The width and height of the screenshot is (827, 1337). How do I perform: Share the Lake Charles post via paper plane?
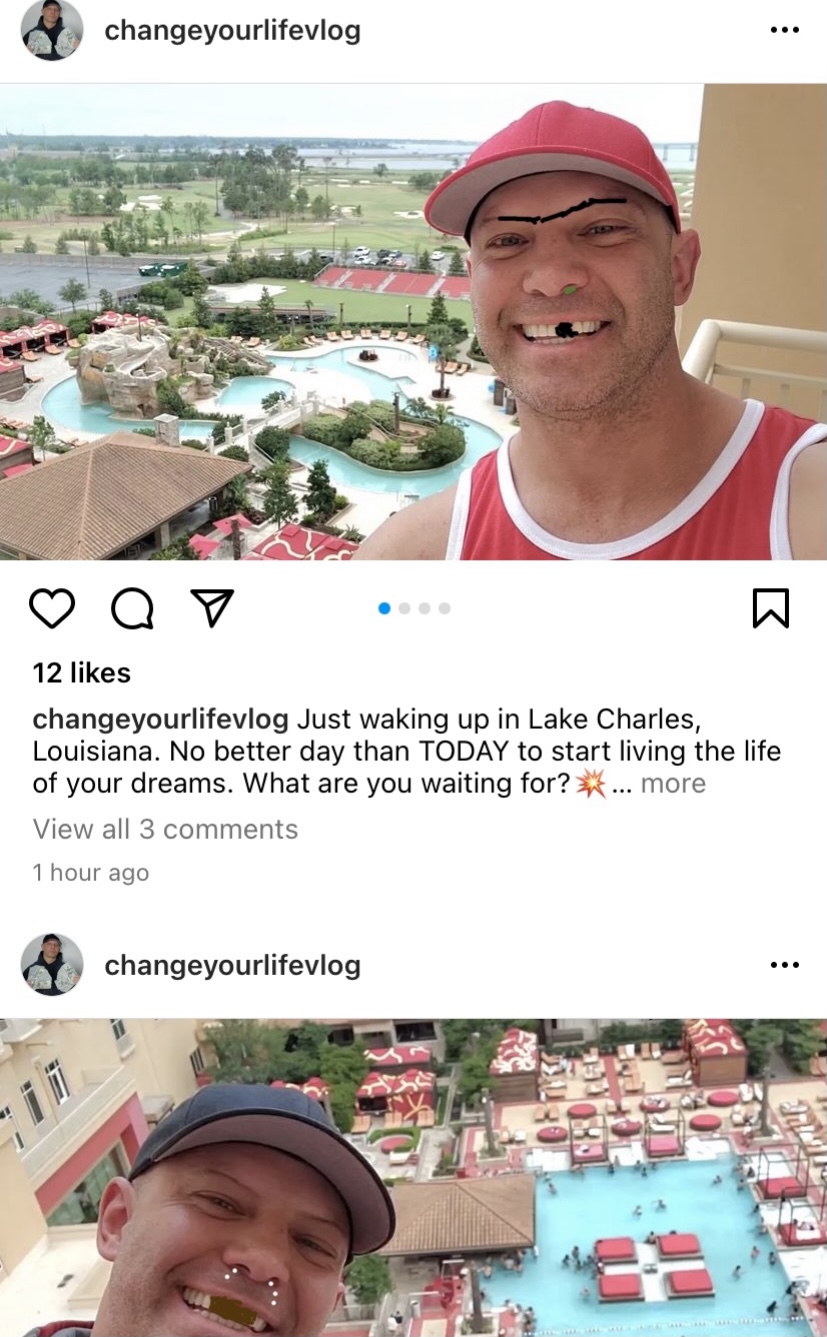click(212, 608)
